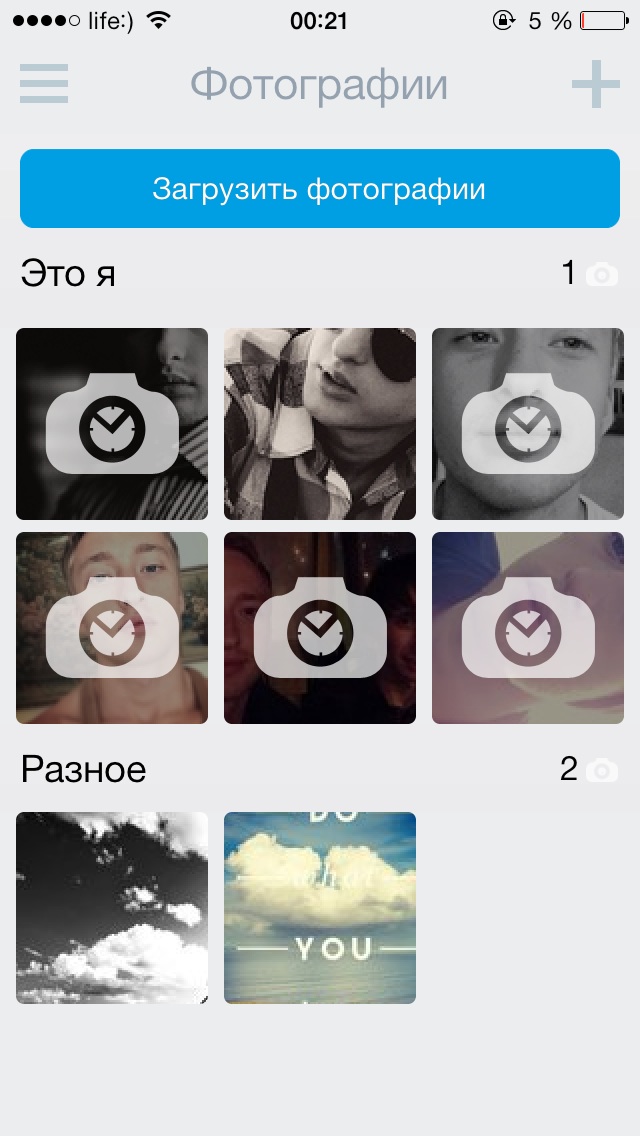Open the pending photo of two people in dark
This screenshot has width=640, height=1136.
coord(320,628)
